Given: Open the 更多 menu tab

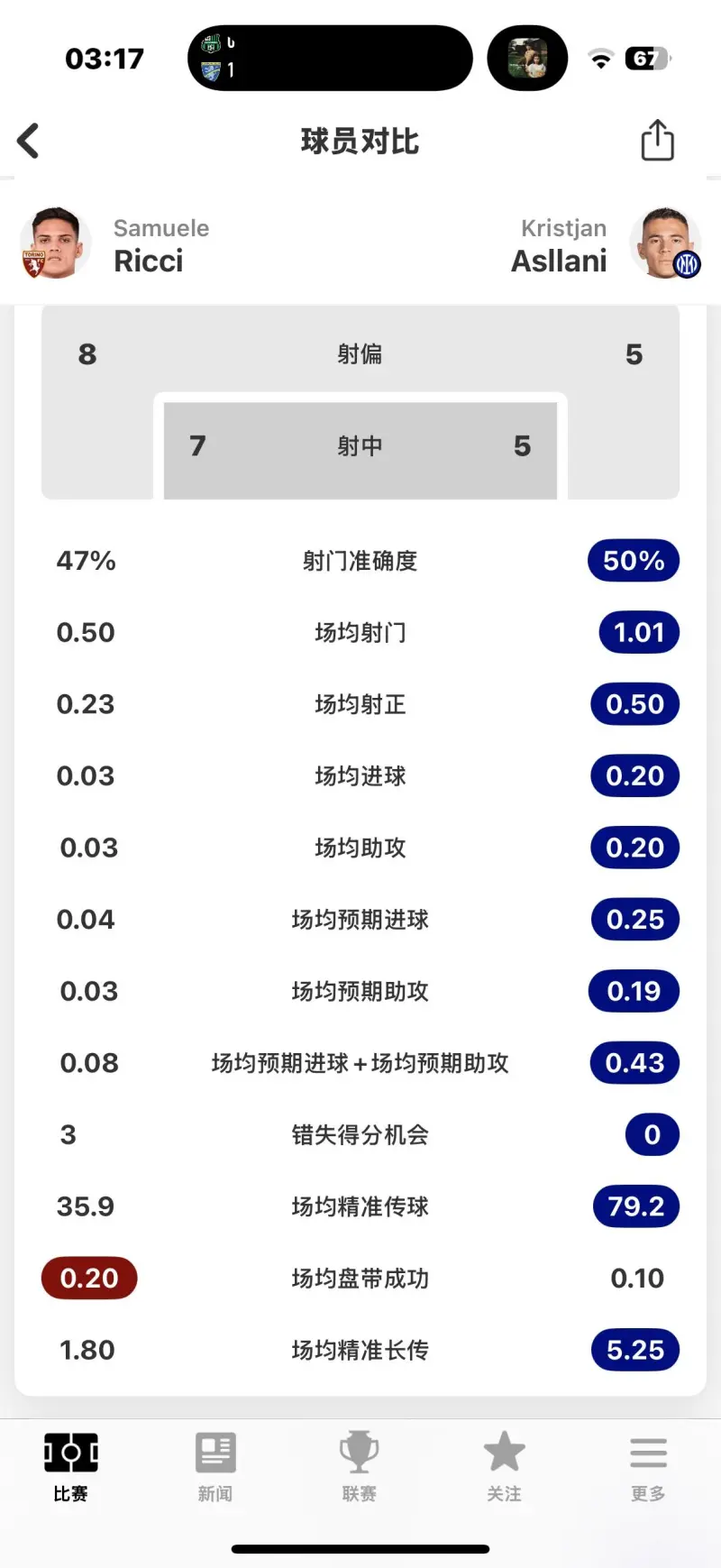Looking at the screenshot, I should [648, 1467].
